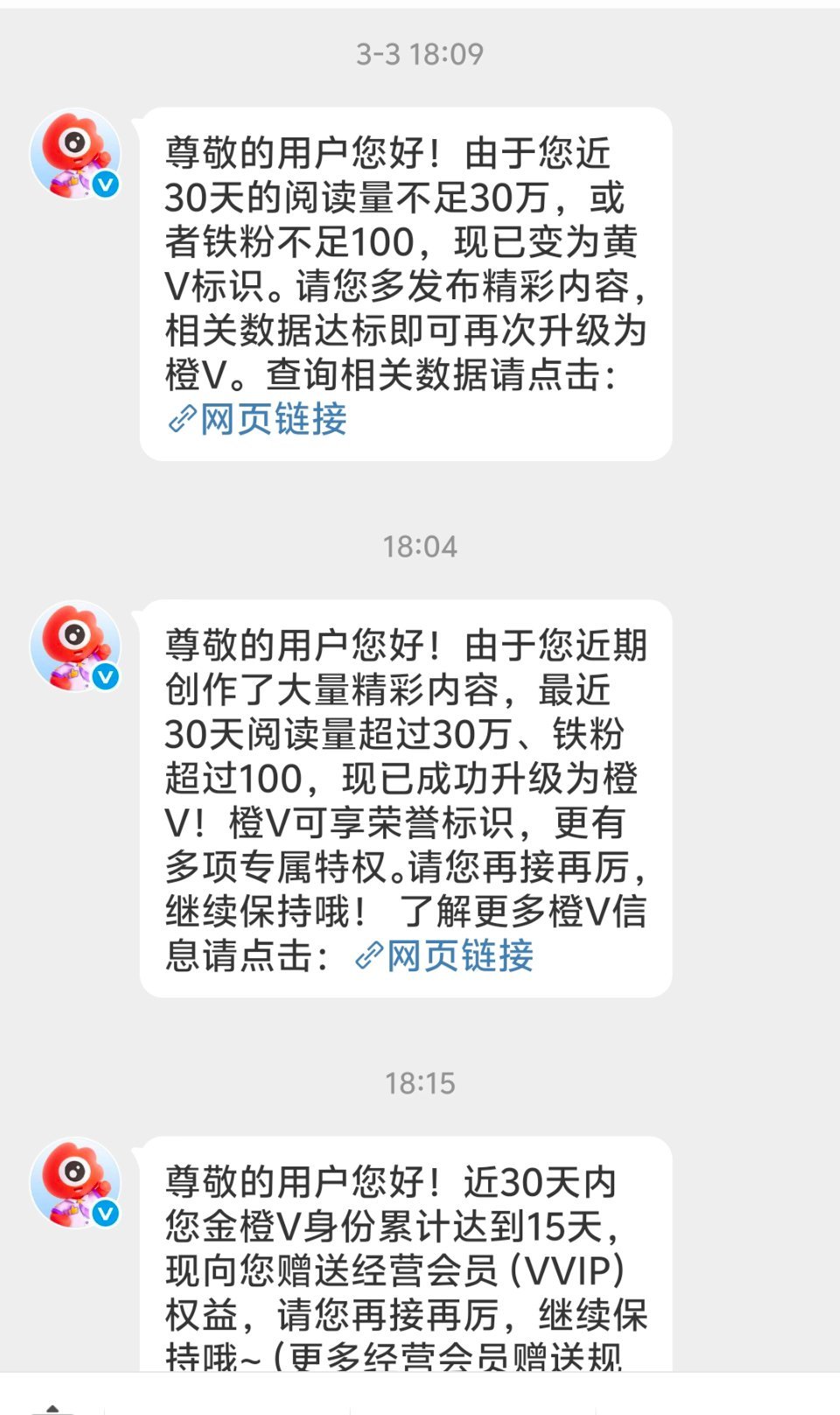Tap the 3-3 18:09 timestamp
Screen dimensions: 840x1415
[418, 53]
